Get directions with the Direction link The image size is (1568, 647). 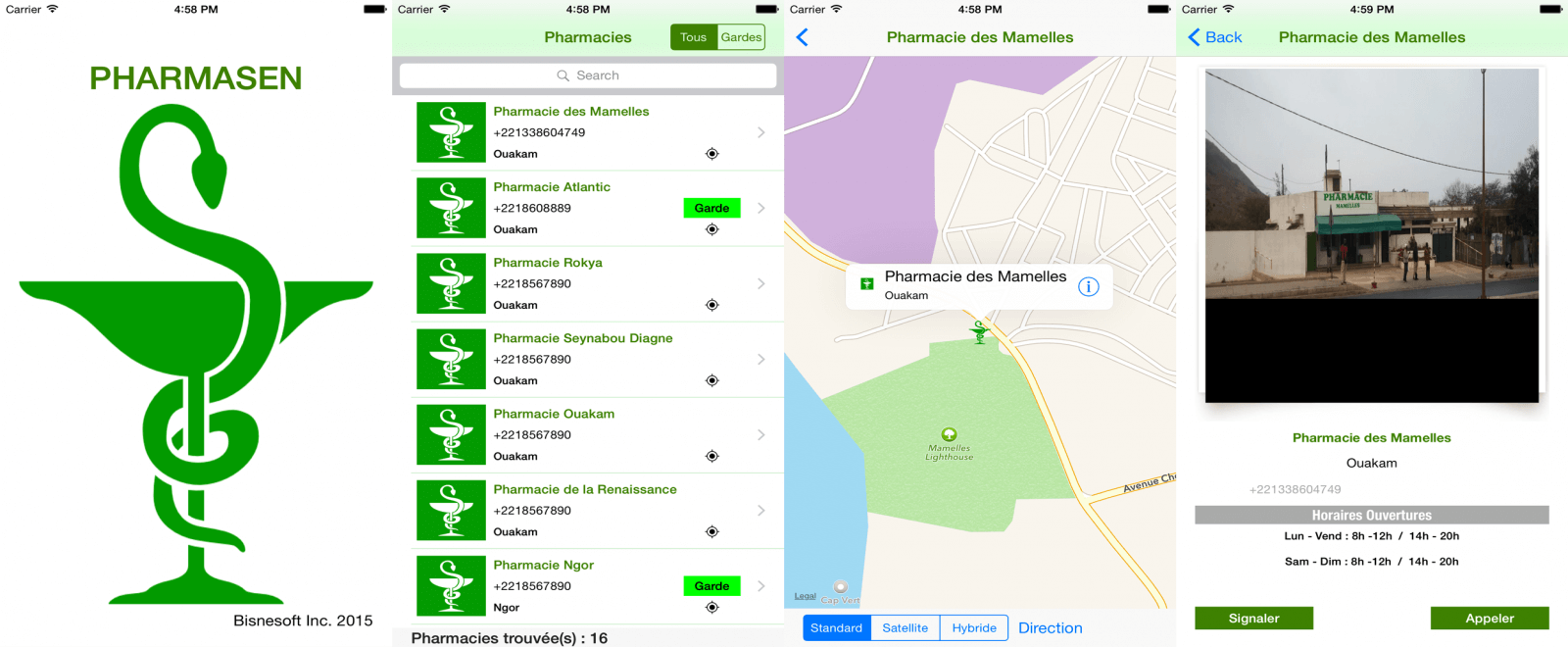1050,627
